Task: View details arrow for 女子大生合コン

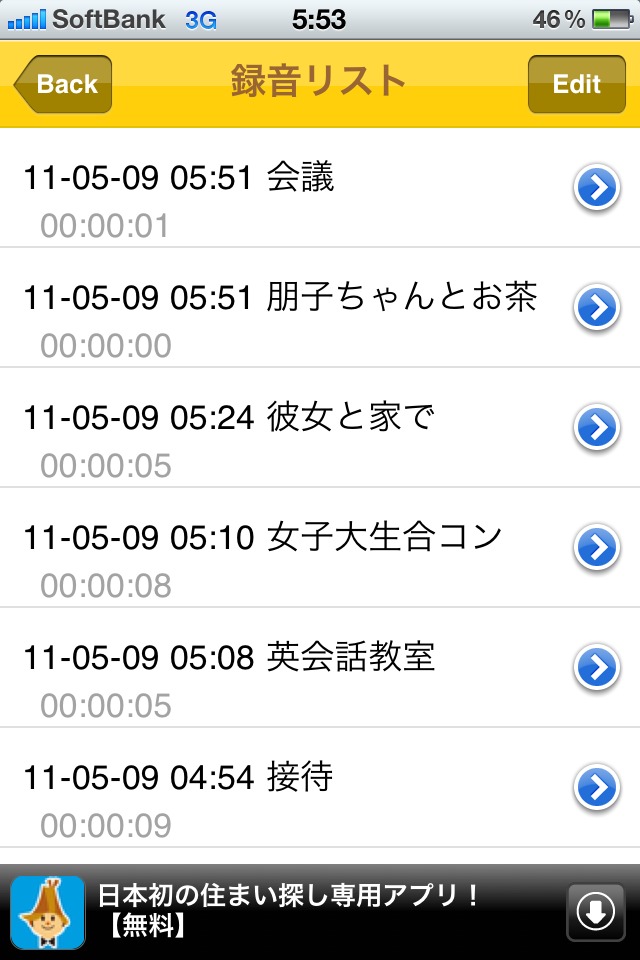Action: [x=596, y=548]
